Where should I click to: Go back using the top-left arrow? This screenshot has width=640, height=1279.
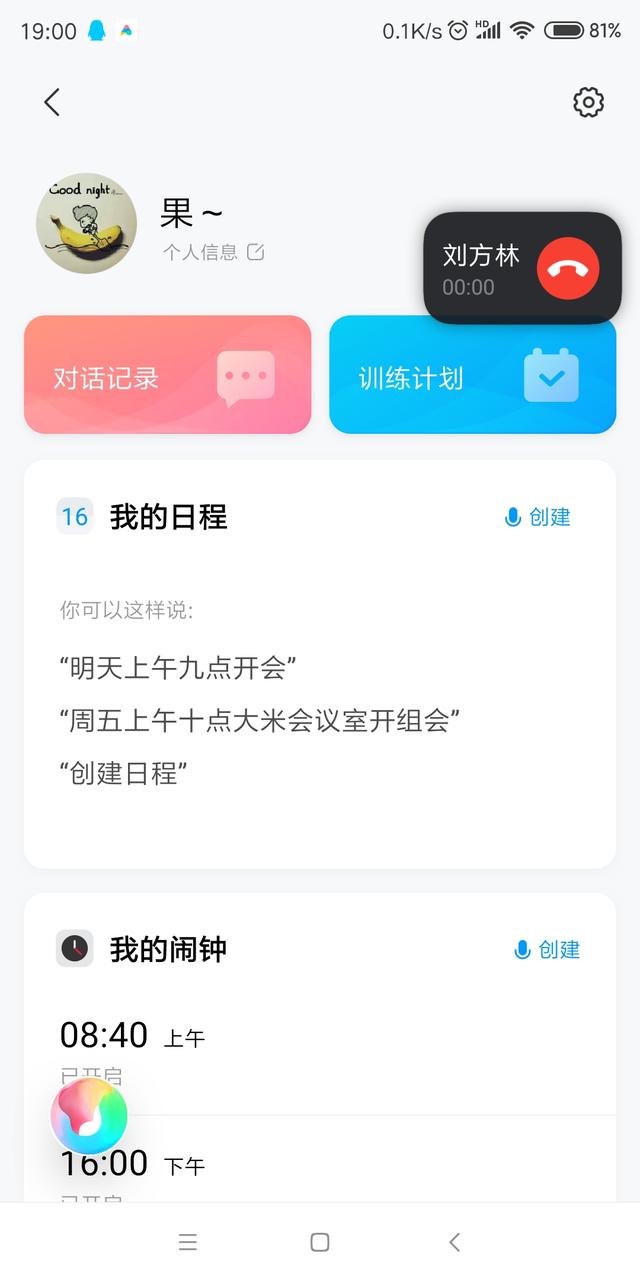(52, 102)
